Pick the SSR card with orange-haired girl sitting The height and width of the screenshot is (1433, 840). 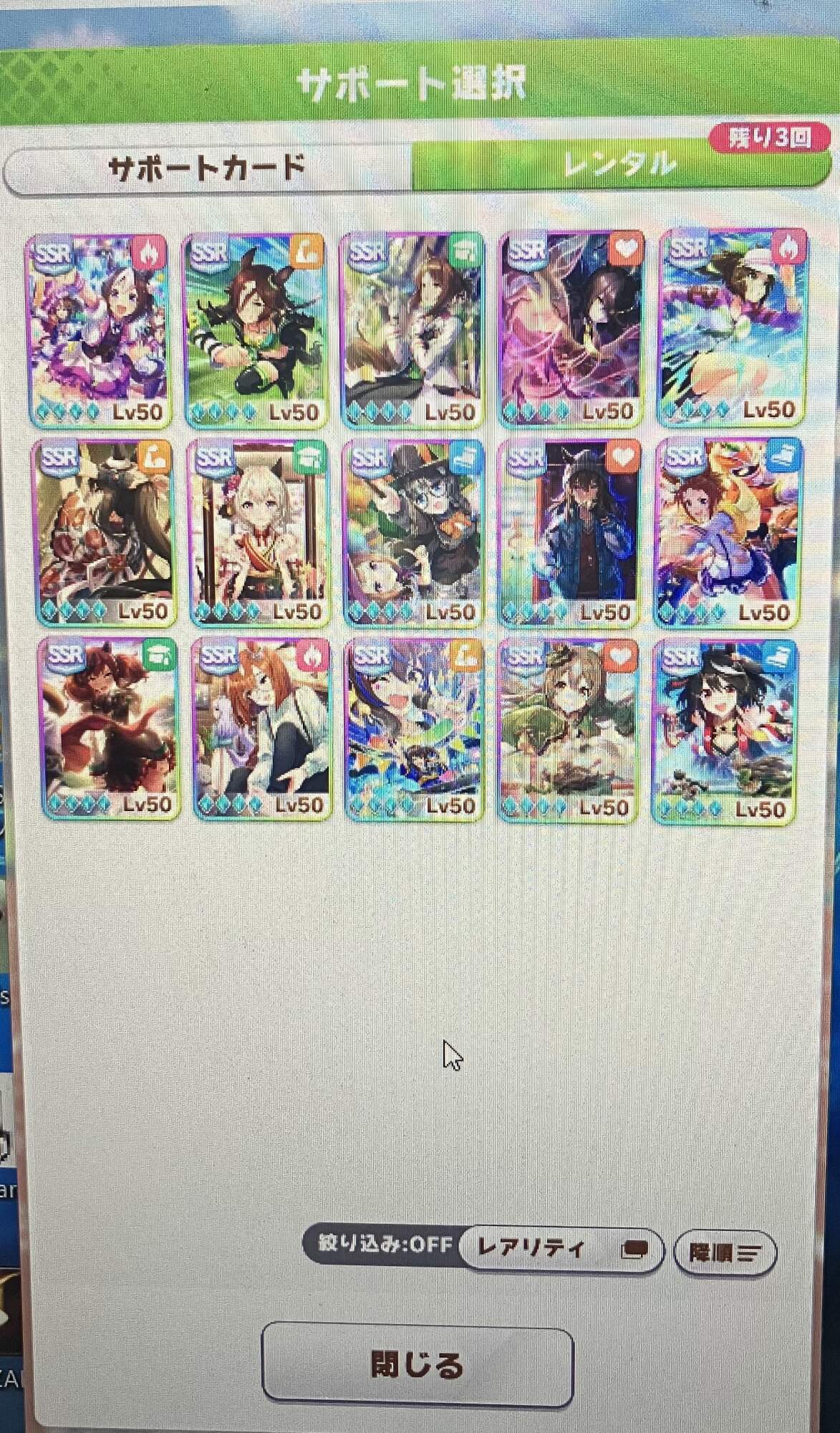pos(262,728)
